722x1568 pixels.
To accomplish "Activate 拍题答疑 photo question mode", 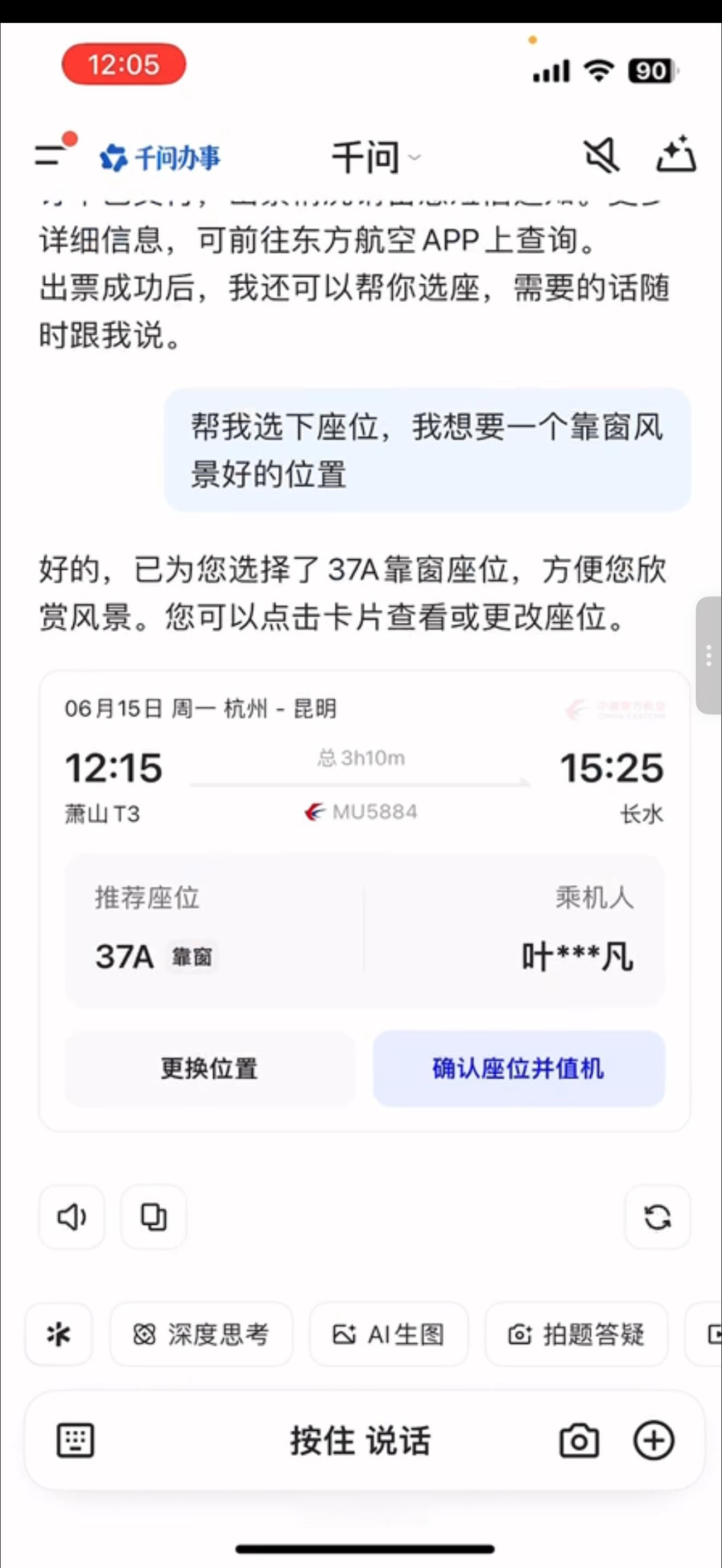I will click(576, 1335).
